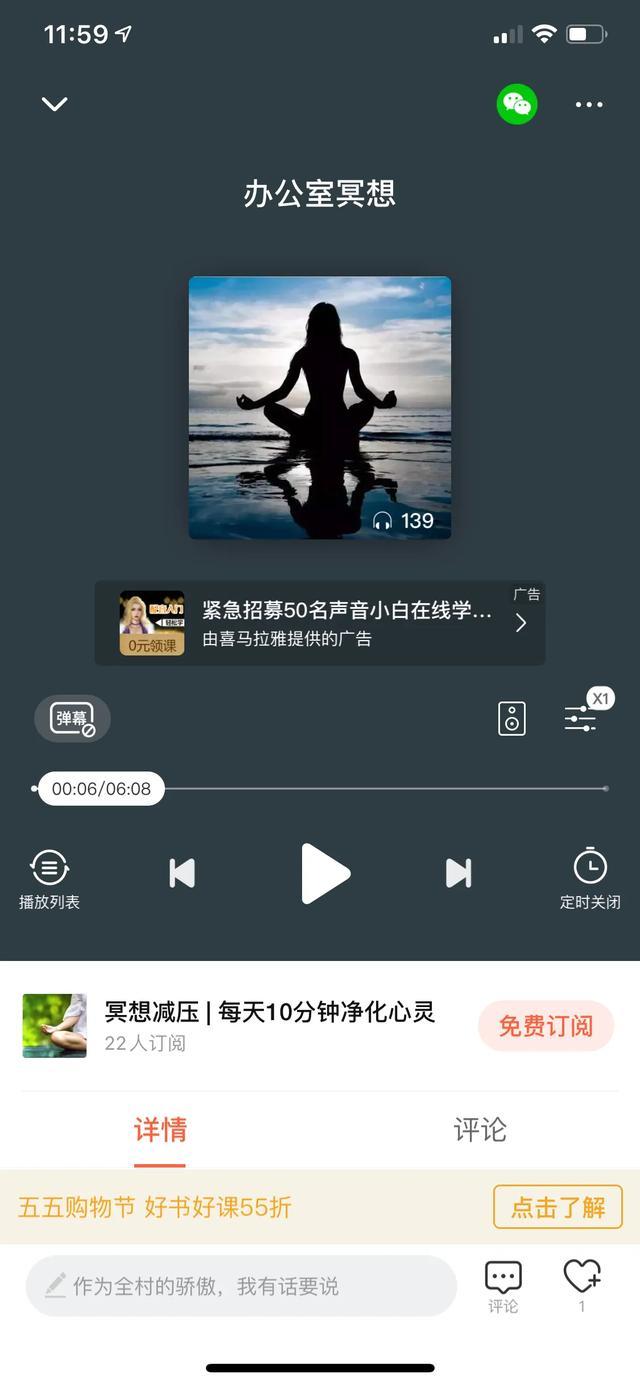Screen dimensions: 640x1386
Task: Skip to the next track
Action: 458,873
